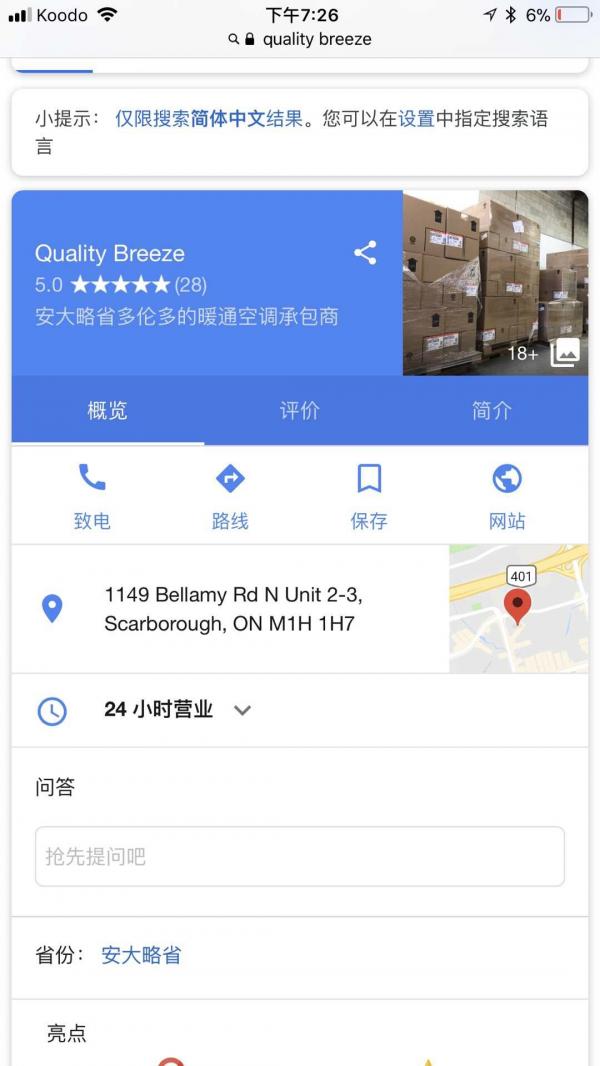Switch to the 评价 tab
This screenshot has width=600, height=1066.
click(300, 411)
